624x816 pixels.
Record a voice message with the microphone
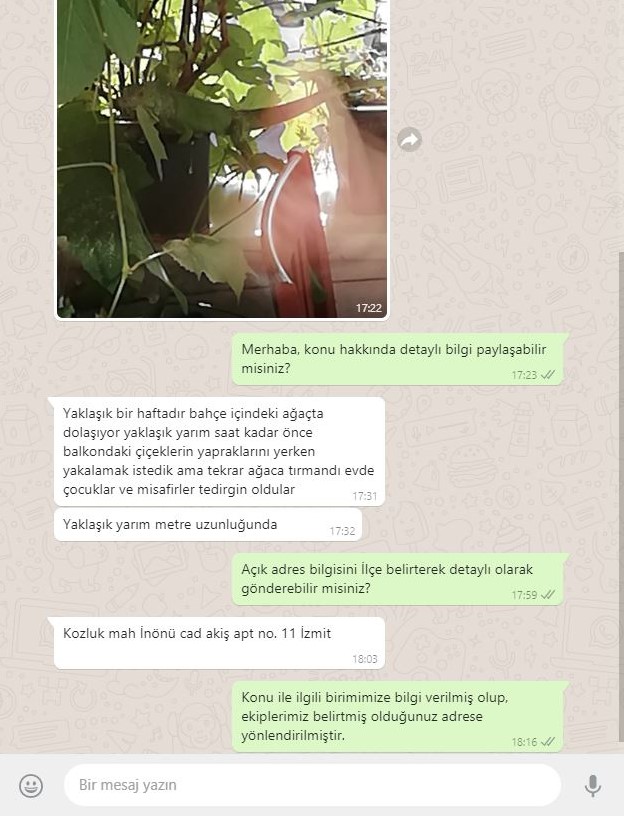593,785
